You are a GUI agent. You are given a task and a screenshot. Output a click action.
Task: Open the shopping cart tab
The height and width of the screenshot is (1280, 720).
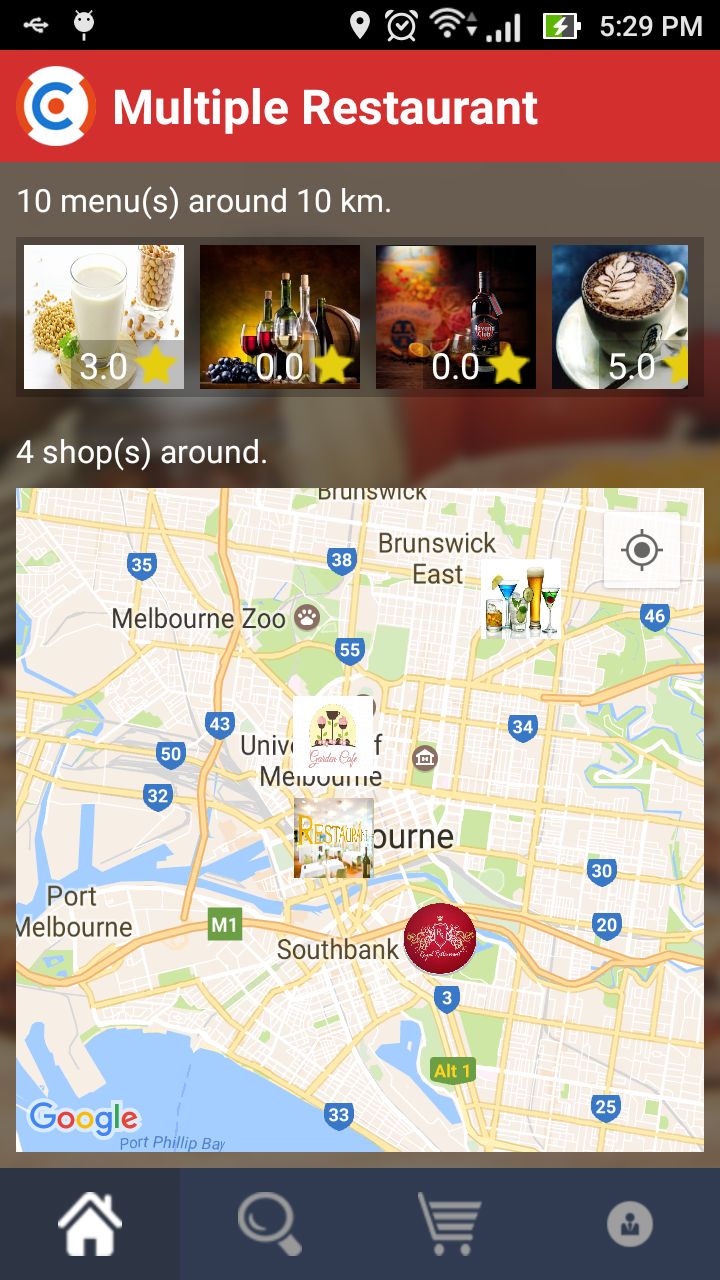pyautogui.click(x=450, y=1224)
